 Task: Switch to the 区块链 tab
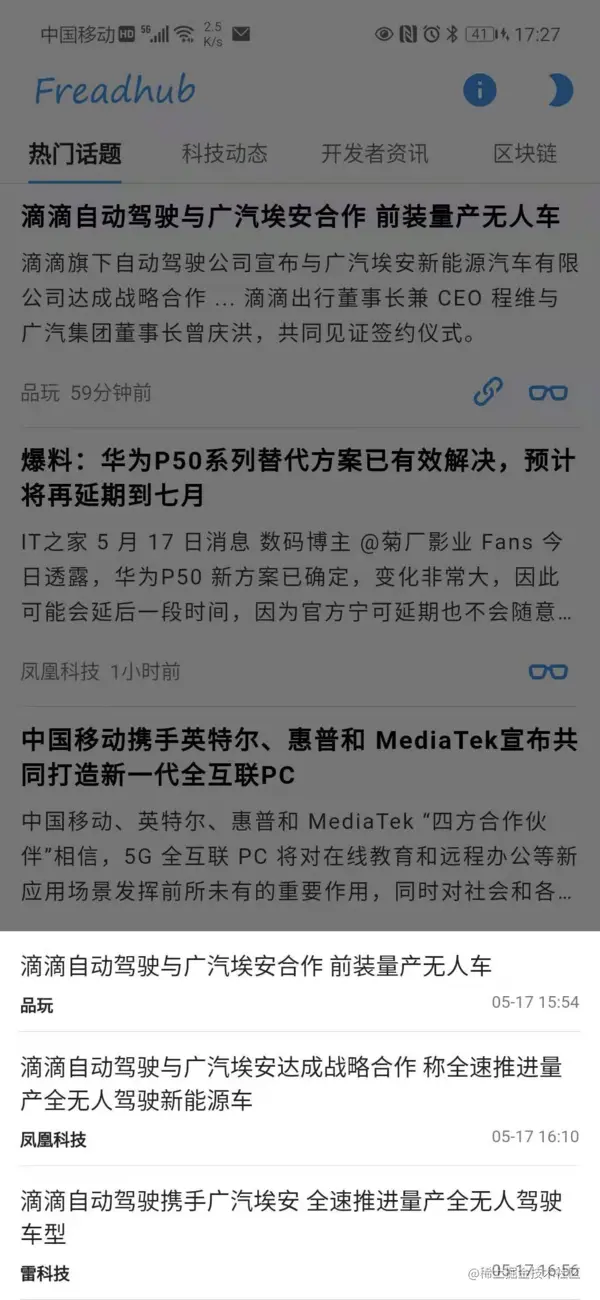[x=525, y=154]
